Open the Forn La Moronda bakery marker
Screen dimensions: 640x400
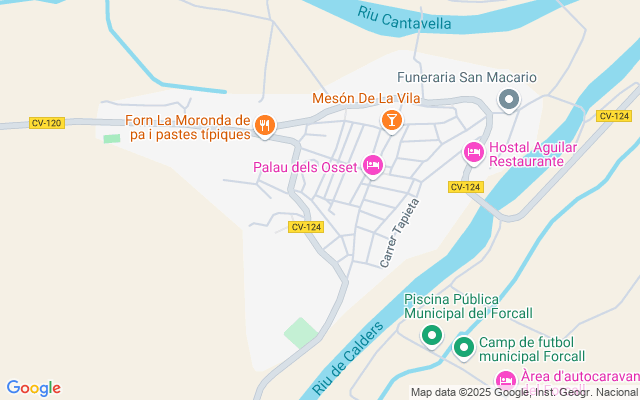pos(265,125)
